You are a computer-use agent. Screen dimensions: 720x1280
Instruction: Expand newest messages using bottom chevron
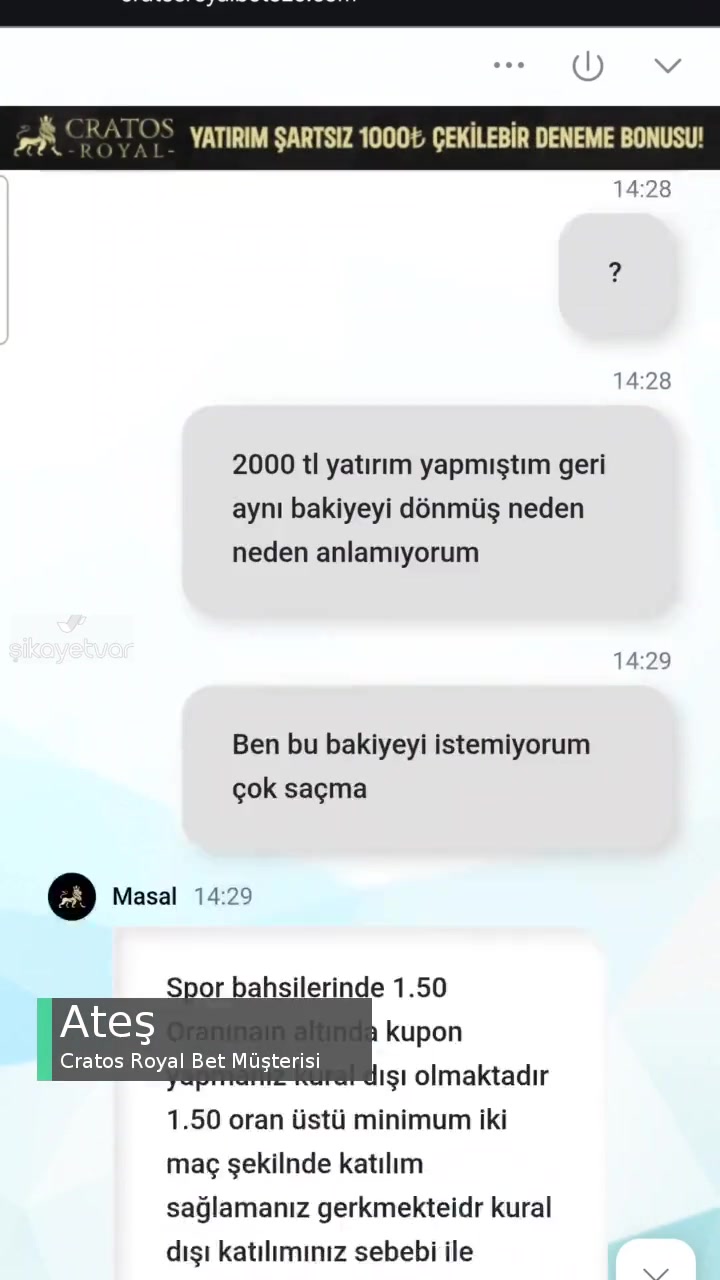657,1272
